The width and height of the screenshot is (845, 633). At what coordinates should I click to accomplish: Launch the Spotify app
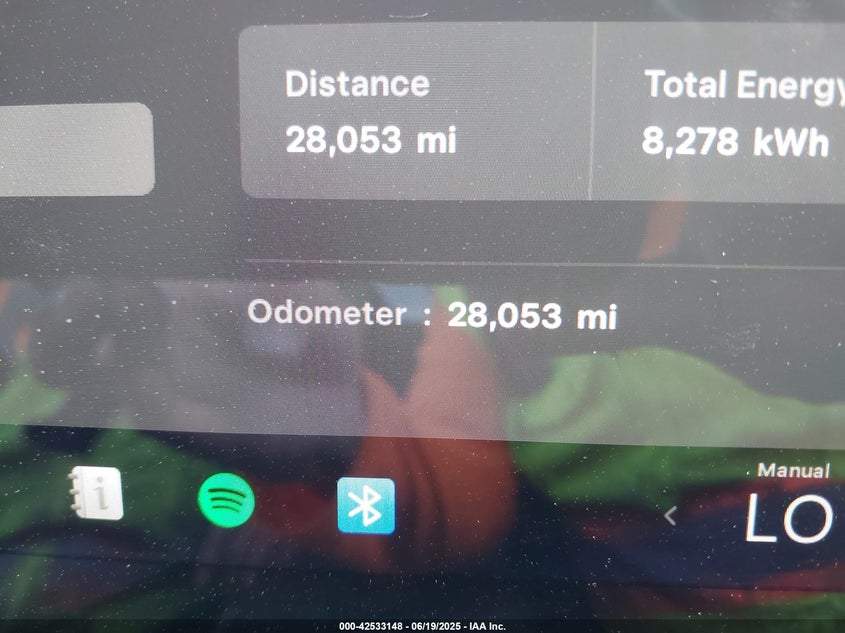pos(226,500)
